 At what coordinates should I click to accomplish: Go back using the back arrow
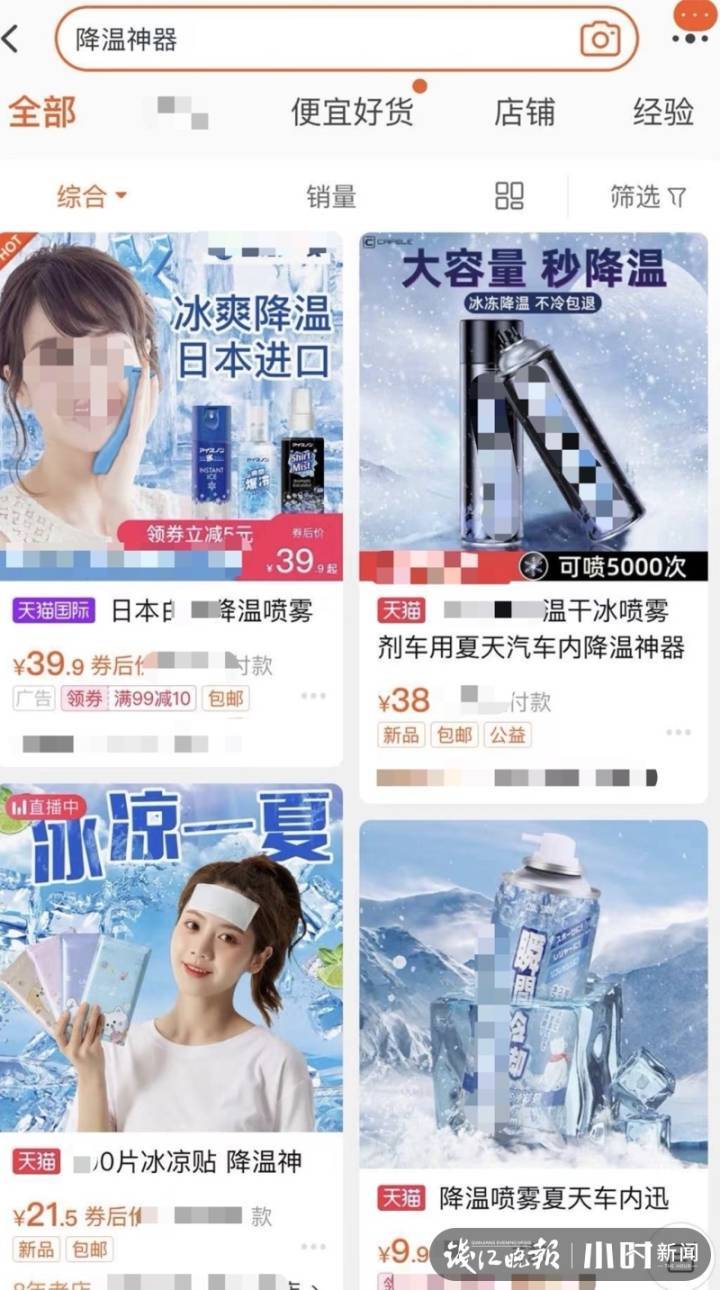coord(12,40)
